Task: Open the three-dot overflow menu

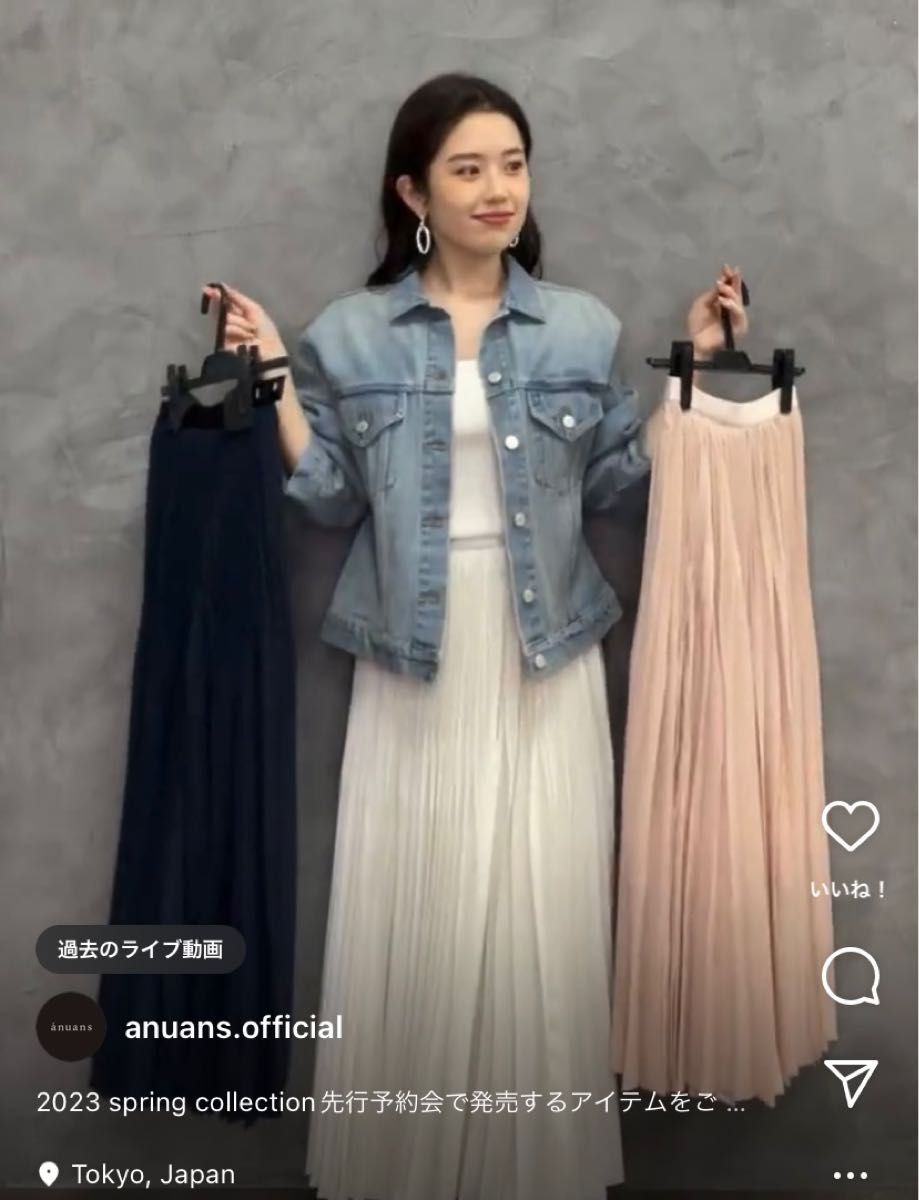Action: (x=850, y=1176)
